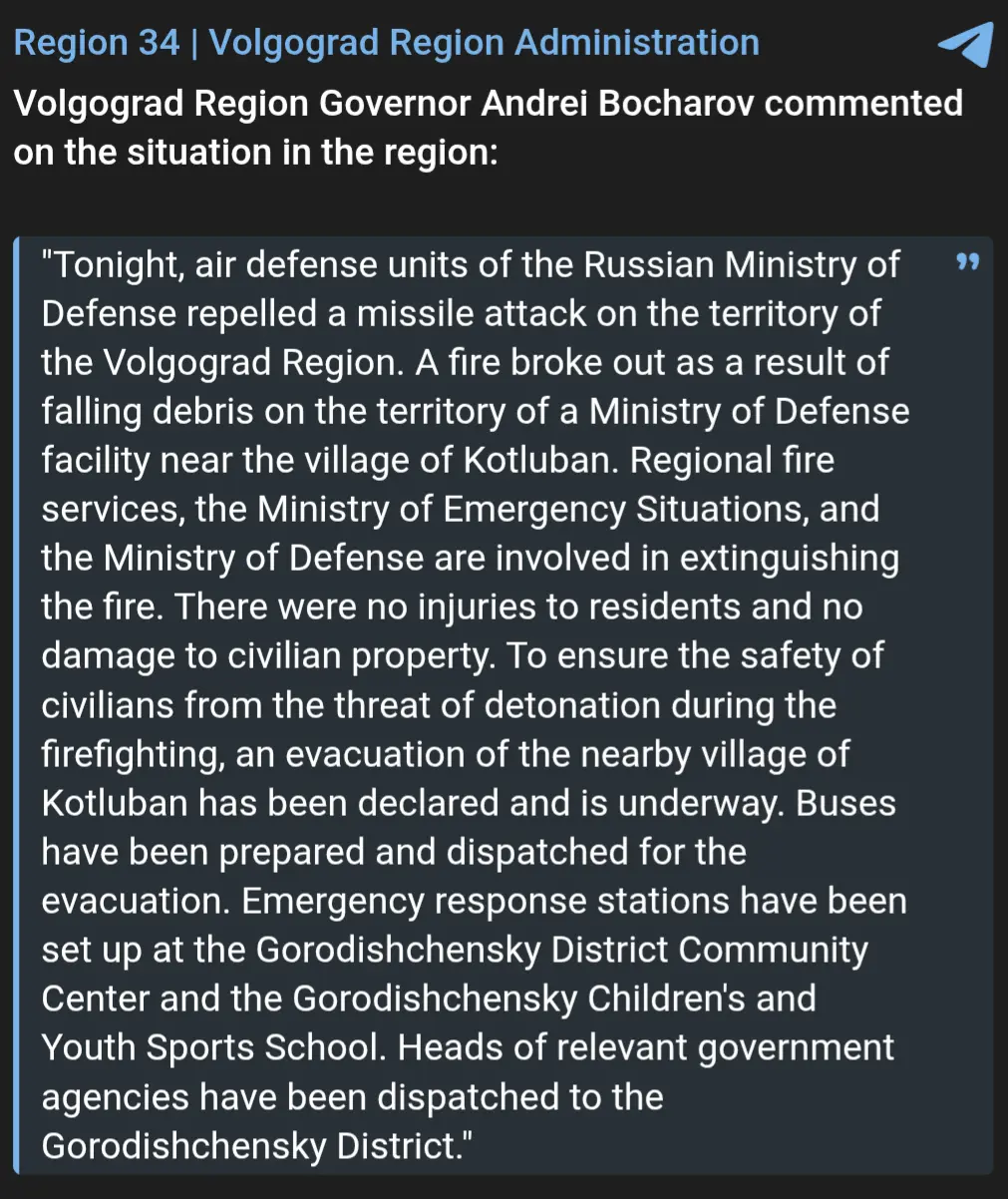The height and width of the screenshot is (1199, 1008).
Task: Open the Region 34 Volgograd Region Administration channel
Action: point(386,43)
